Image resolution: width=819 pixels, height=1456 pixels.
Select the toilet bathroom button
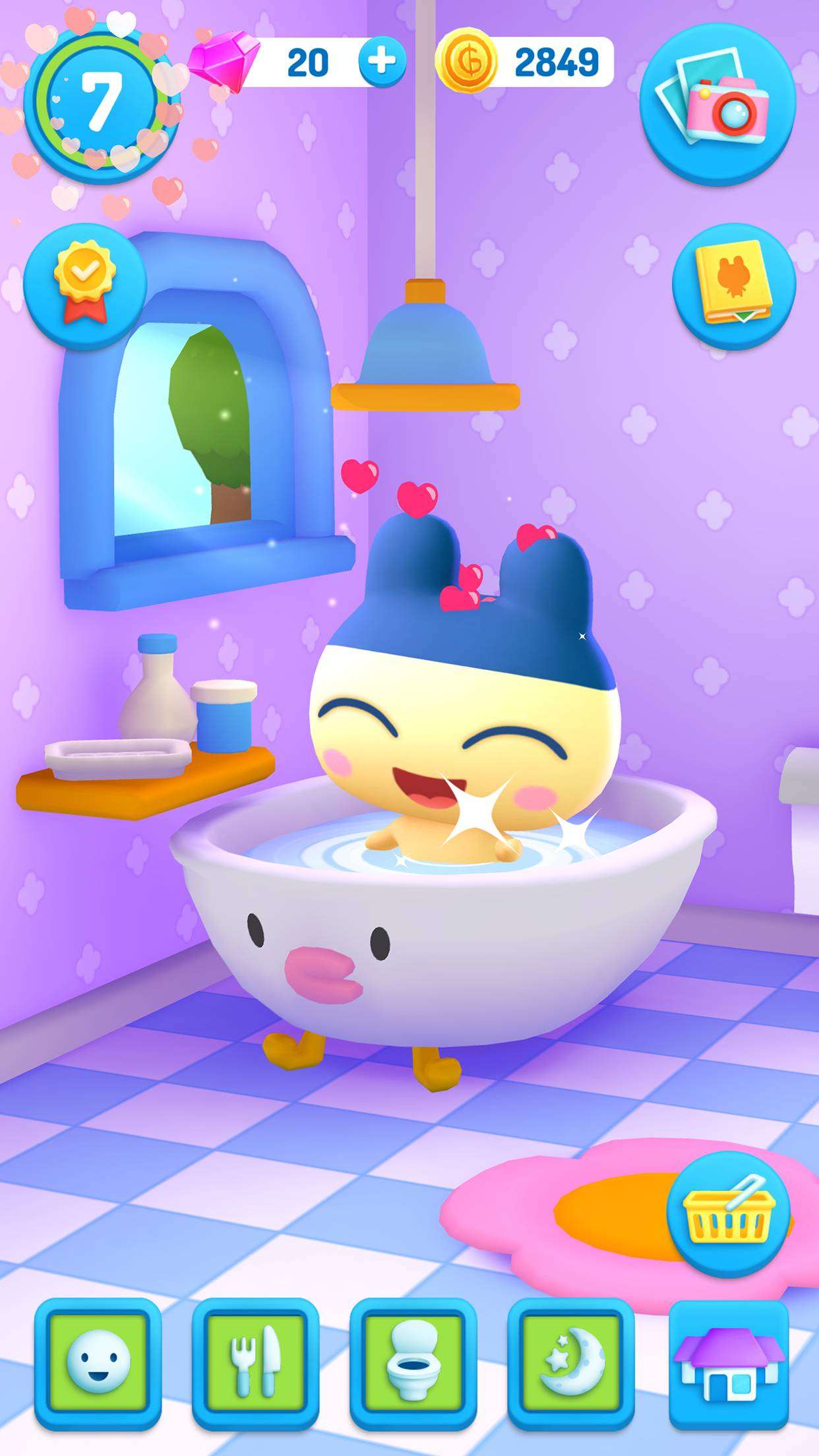(x=413, y=1363)
